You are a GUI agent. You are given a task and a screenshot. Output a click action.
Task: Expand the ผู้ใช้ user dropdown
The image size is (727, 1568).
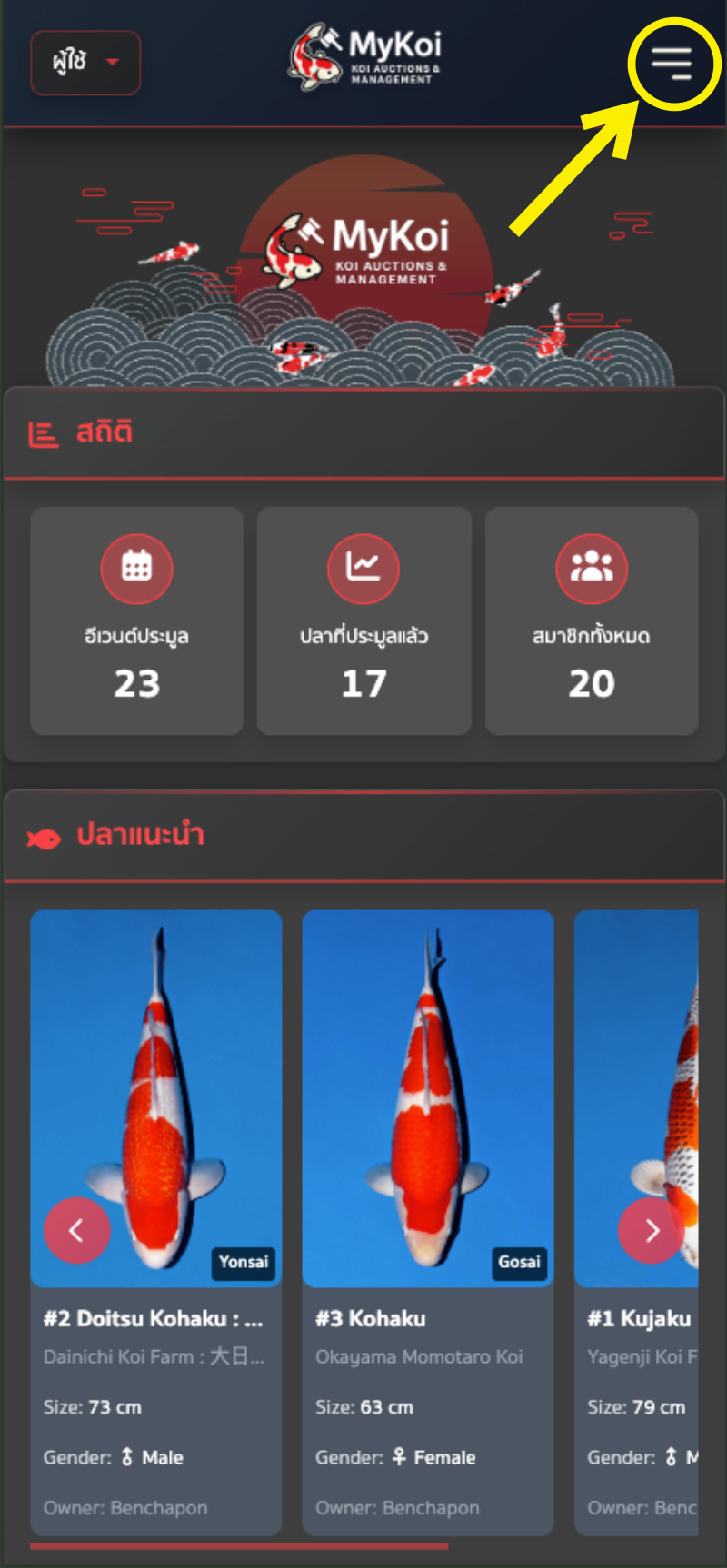click(85, 63)
